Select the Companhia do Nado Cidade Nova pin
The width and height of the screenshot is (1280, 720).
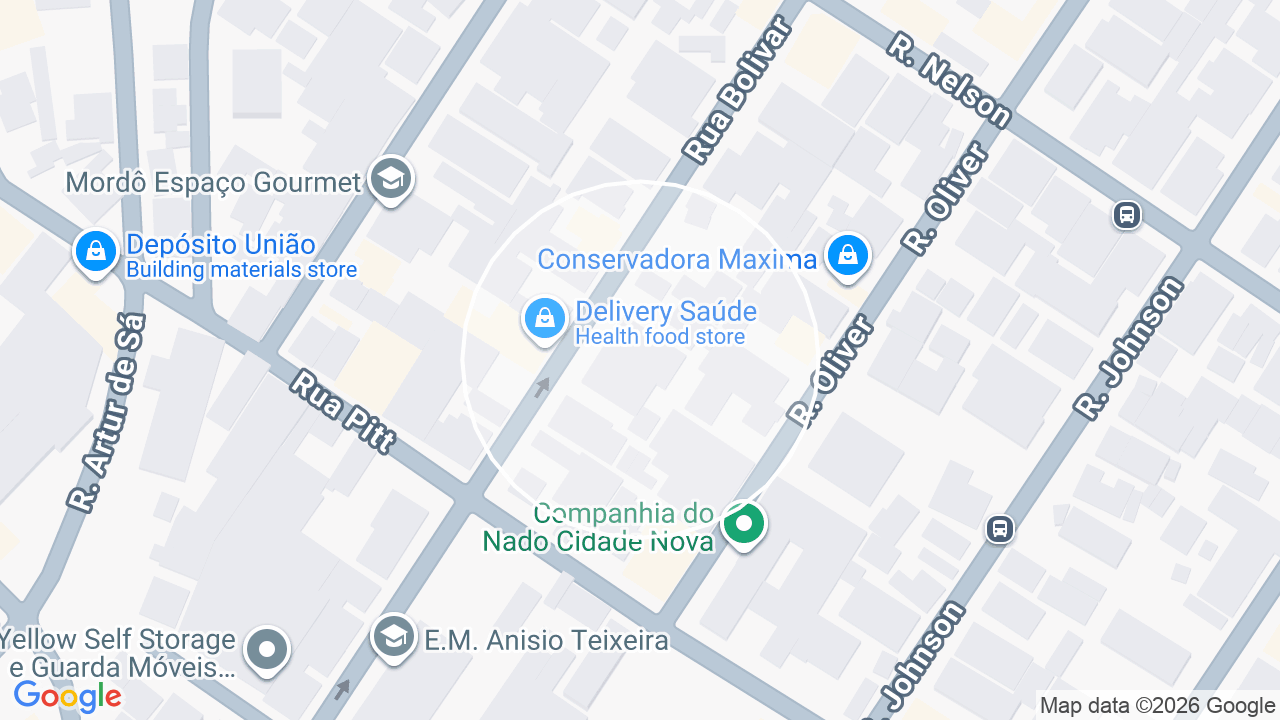coord(743,525)
